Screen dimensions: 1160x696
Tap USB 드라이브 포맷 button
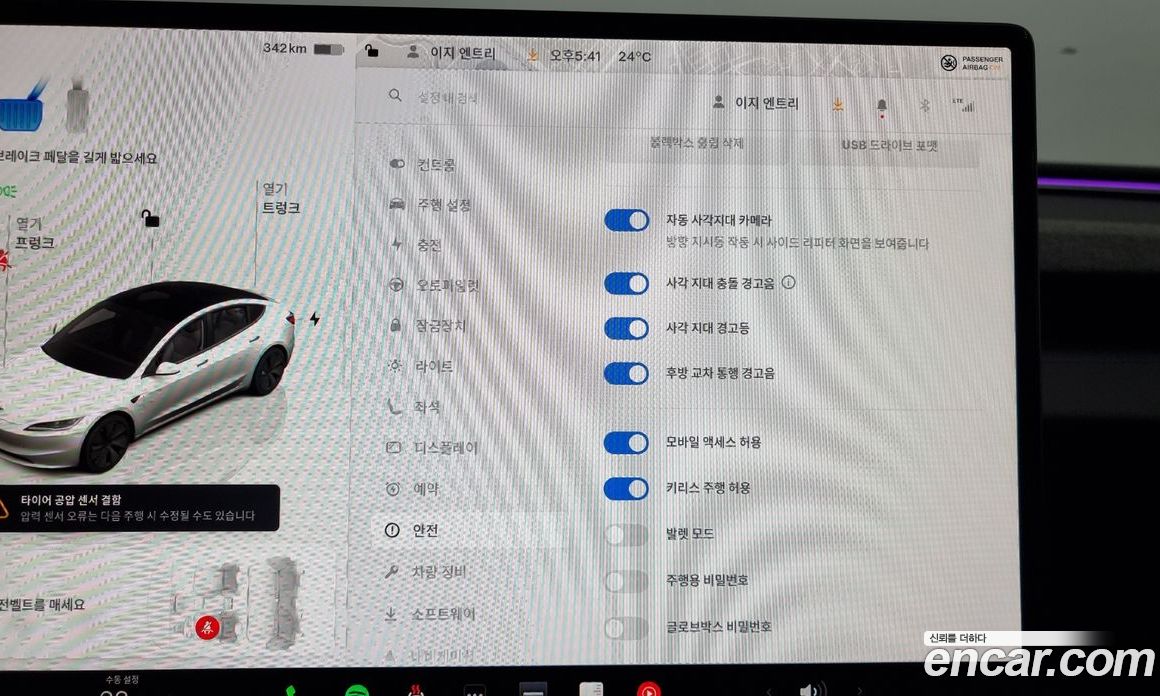click(889, 146)
